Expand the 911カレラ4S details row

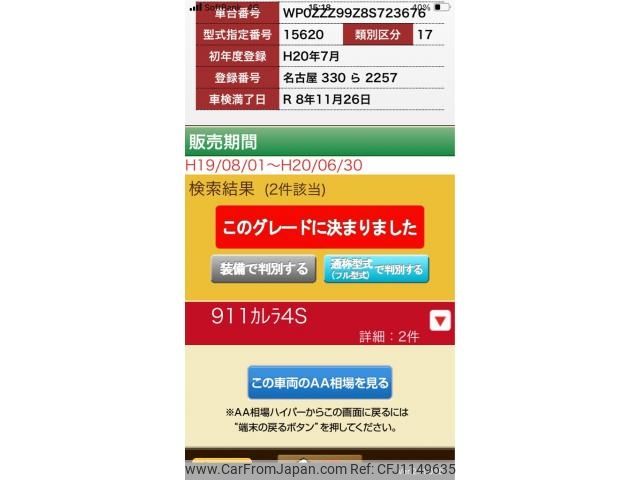tap(439, 321)
